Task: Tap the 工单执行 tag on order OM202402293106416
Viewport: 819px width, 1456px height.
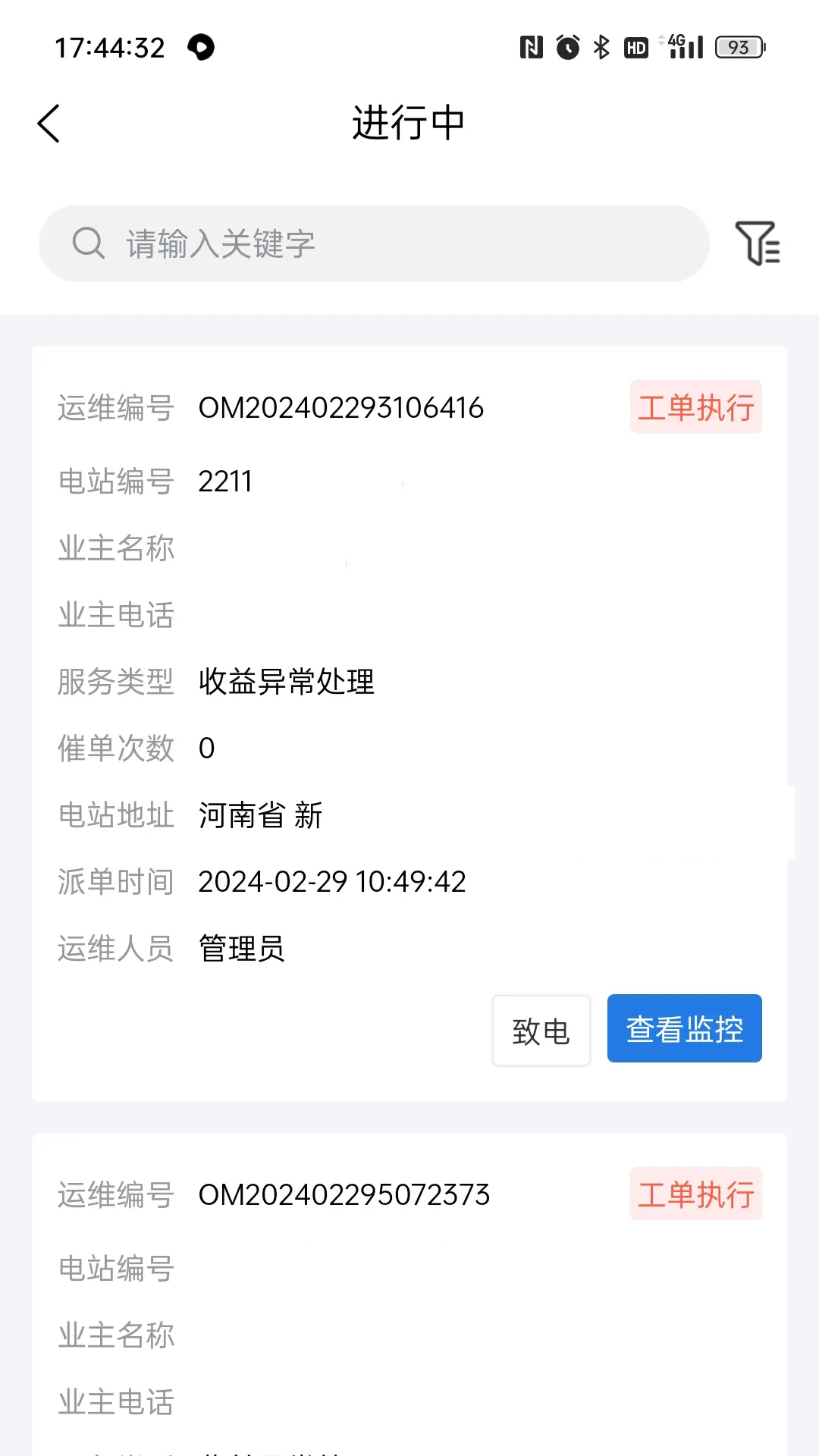Action: 696,407
